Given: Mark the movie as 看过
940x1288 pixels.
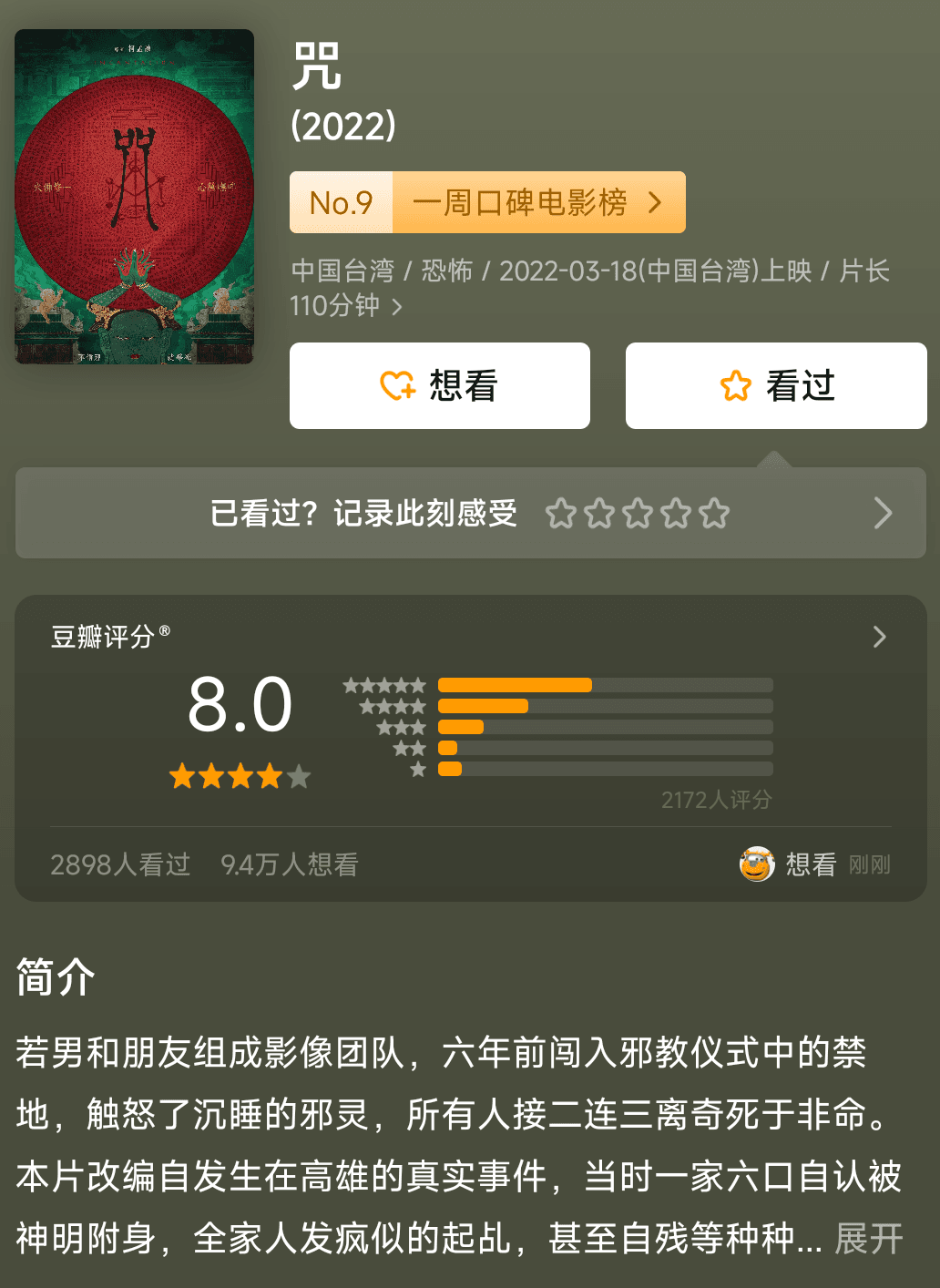Looking at the screenshot, I should [776, 385].
